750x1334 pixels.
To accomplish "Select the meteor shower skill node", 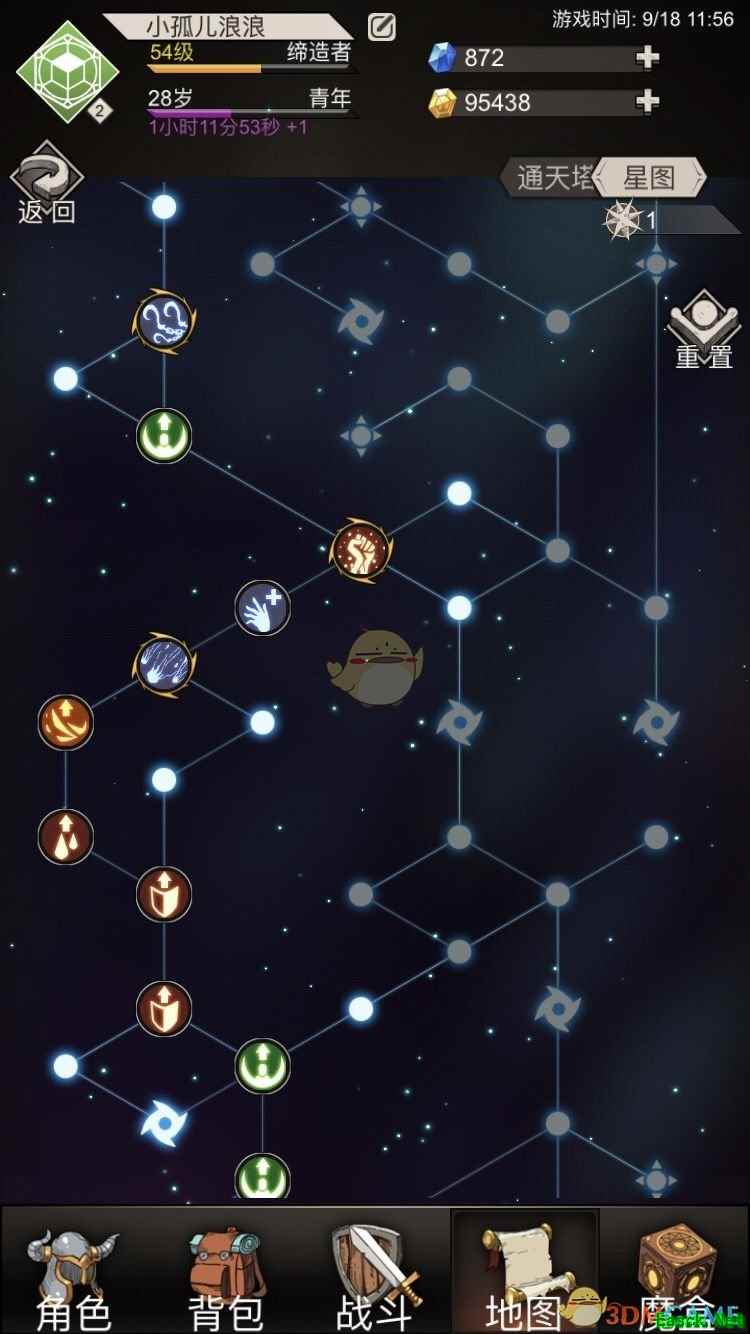I will (164, 665).
